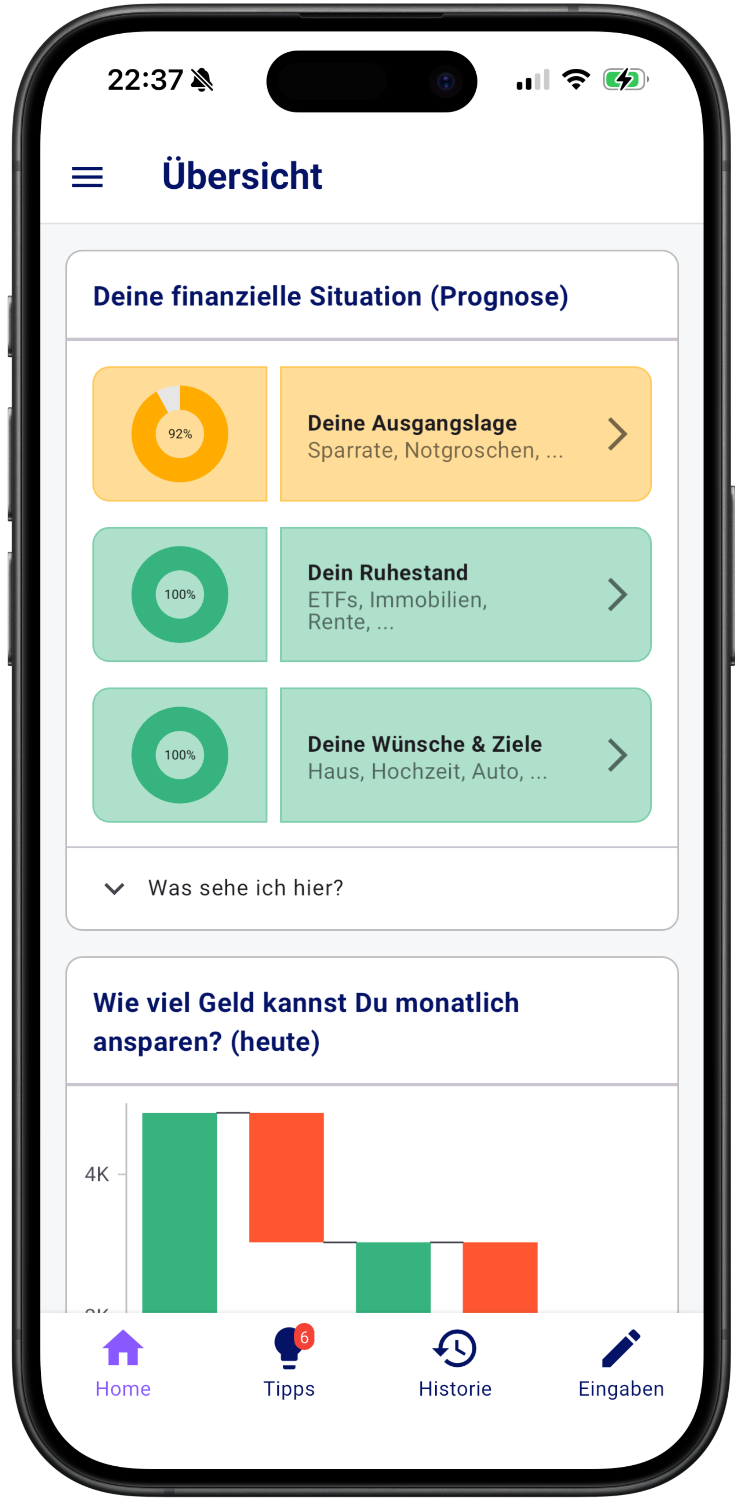This screenshot has height=1503, width=743.
Task: Click the 100% donut beside Dein Ruhestand
Action: (x=180, y=594)
